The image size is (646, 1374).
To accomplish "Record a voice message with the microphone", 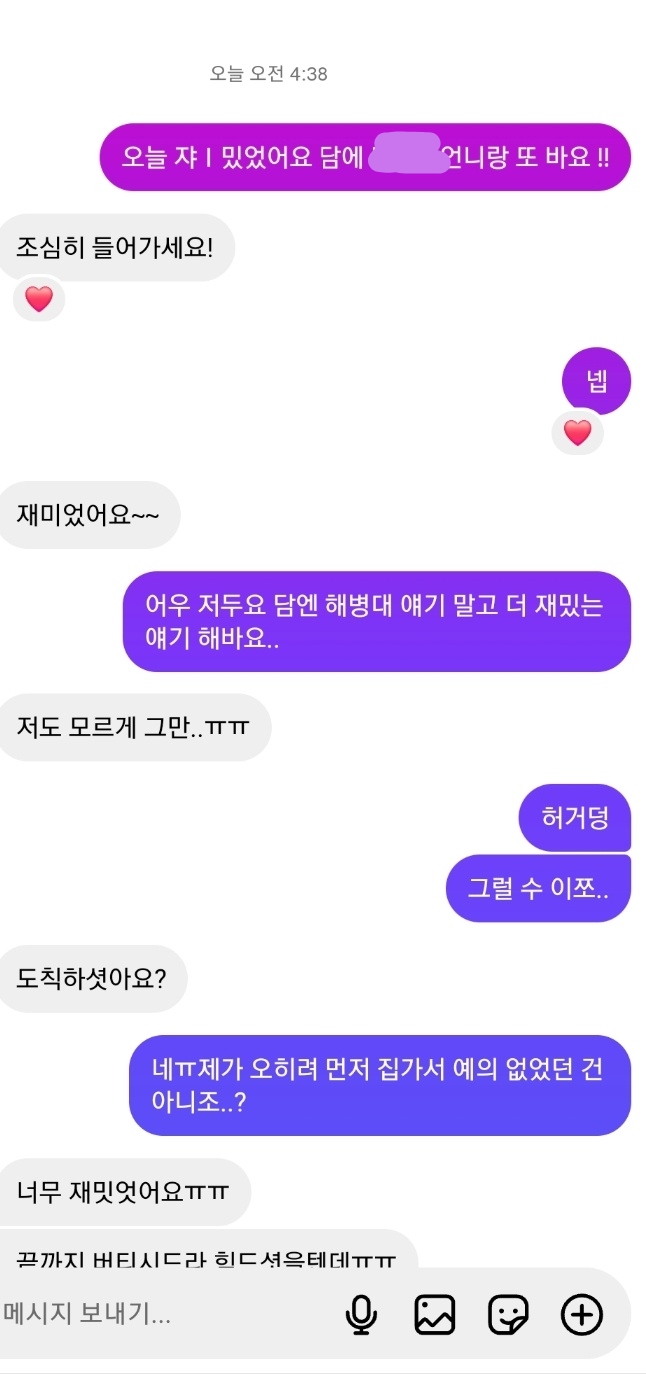I will (361, 1315).
